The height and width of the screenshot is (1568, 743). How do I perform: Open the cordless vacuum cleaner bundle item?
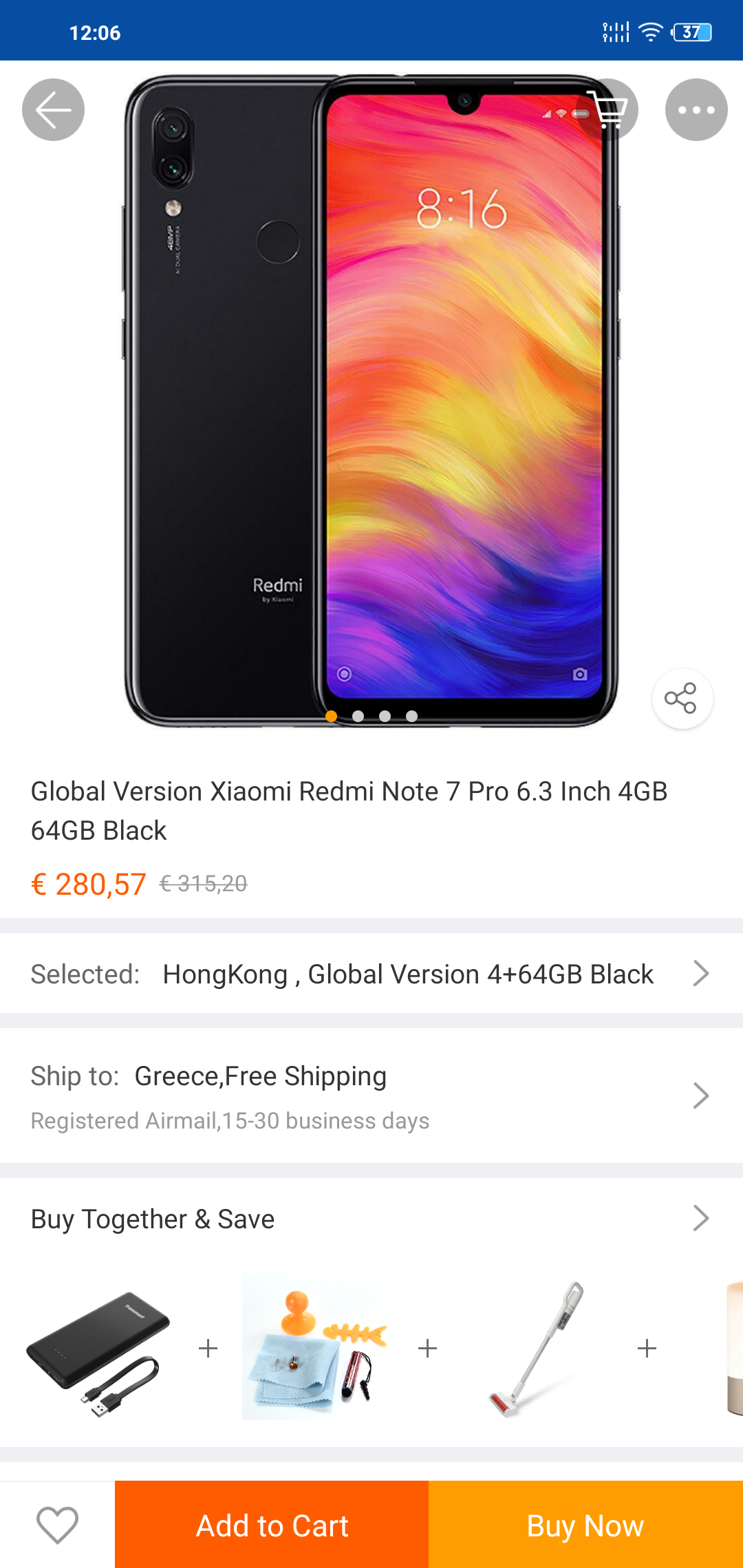point(537,1348)
